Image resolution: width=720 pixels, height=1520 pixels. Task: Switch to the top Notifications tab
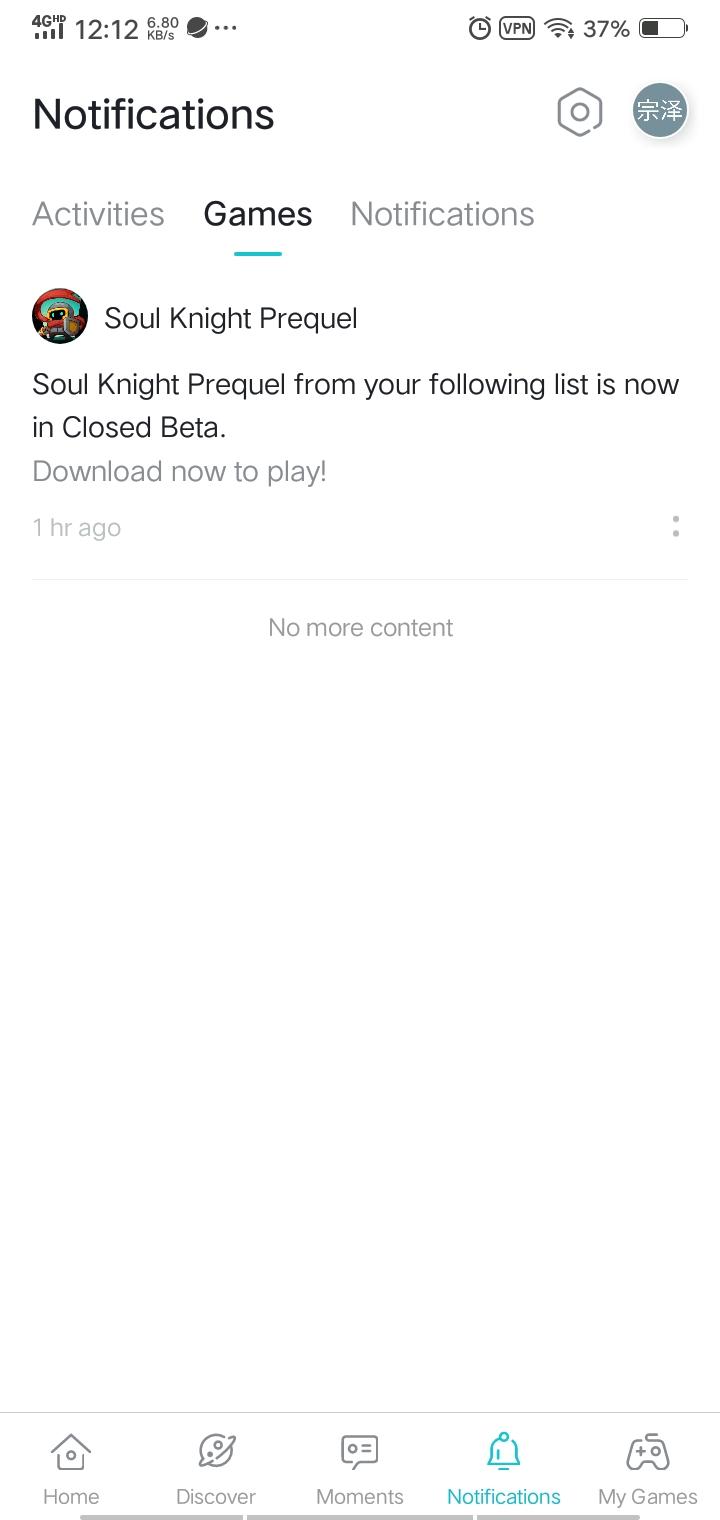tap(442, 214)
